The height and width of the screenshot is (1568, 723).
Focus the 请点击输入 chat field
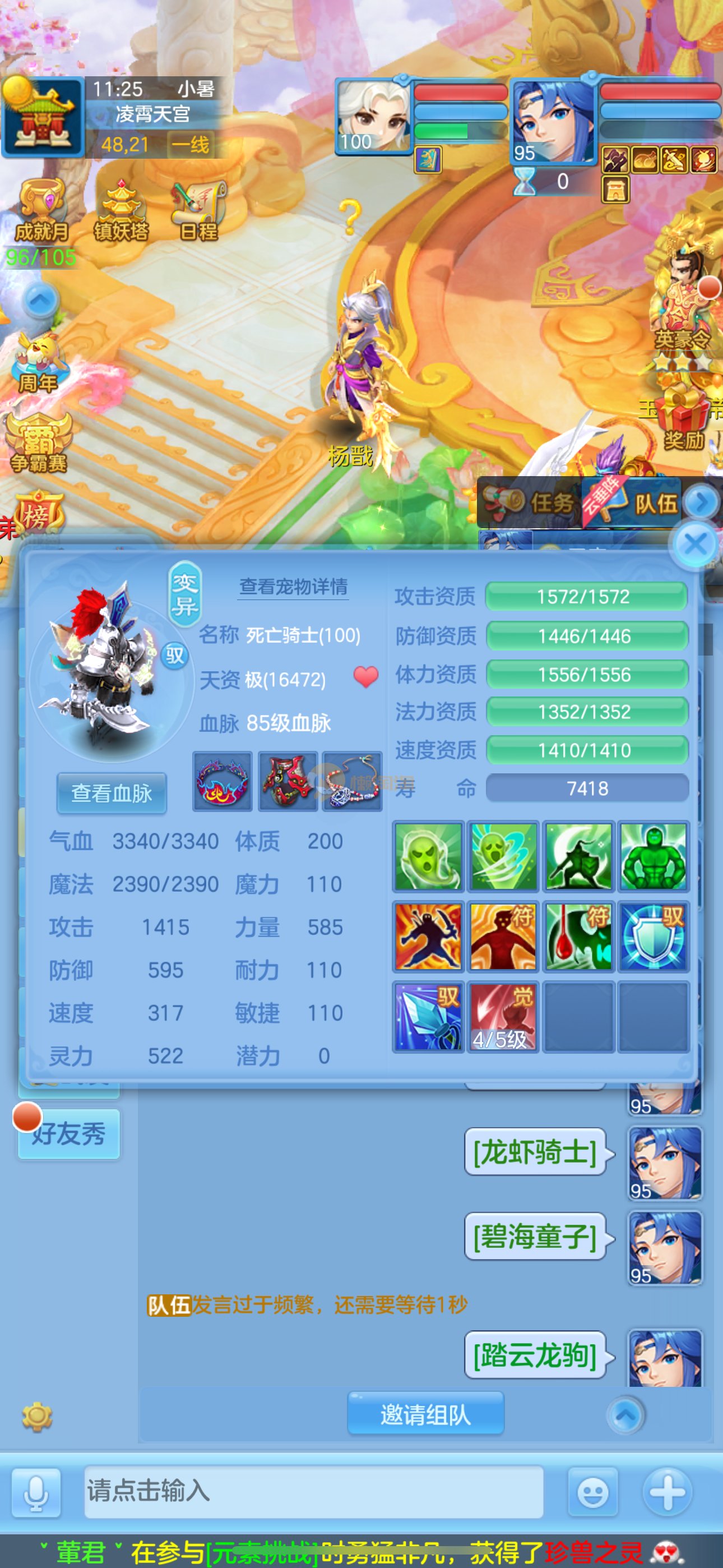[313, 1492]
